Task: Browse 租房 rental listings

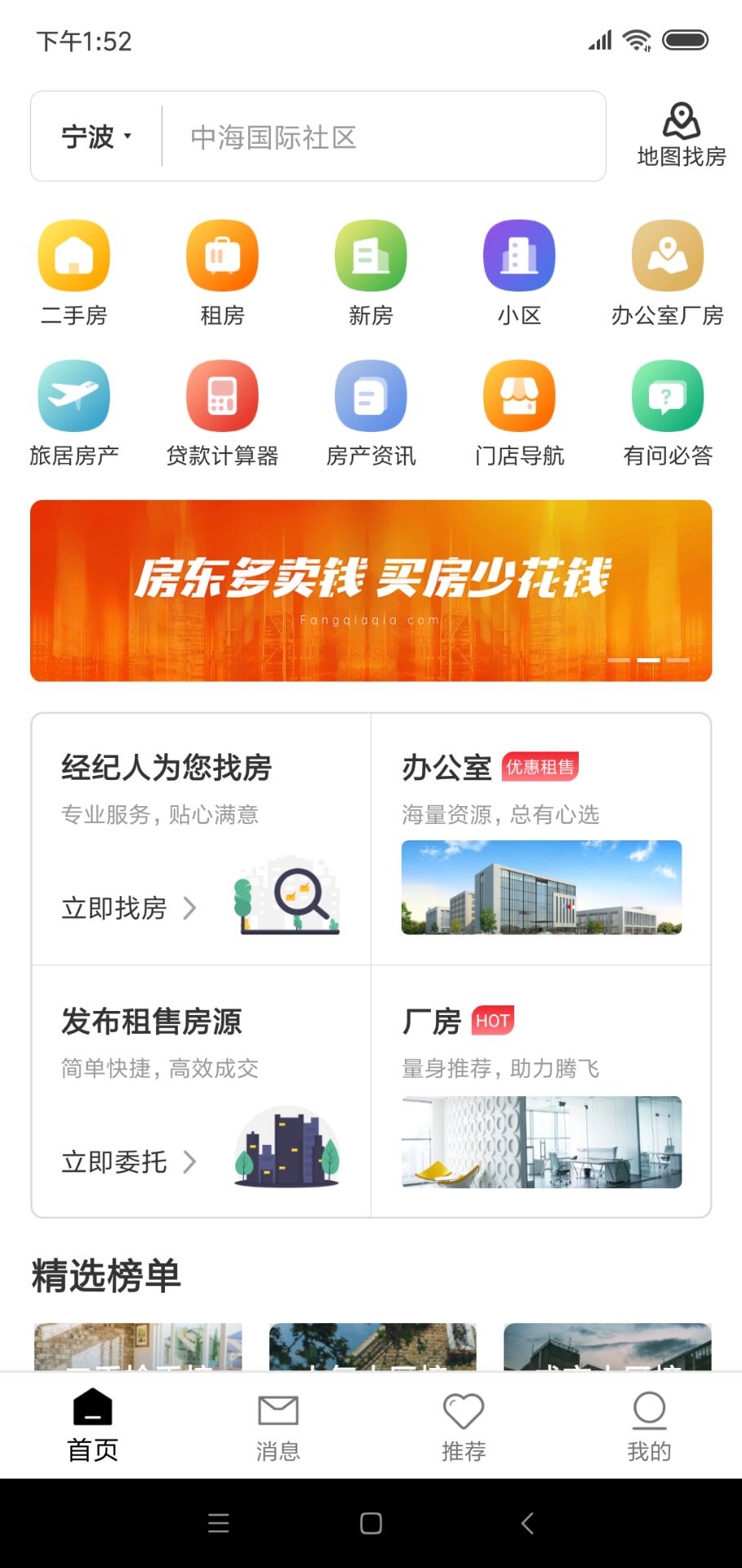Action: (222, 272)
